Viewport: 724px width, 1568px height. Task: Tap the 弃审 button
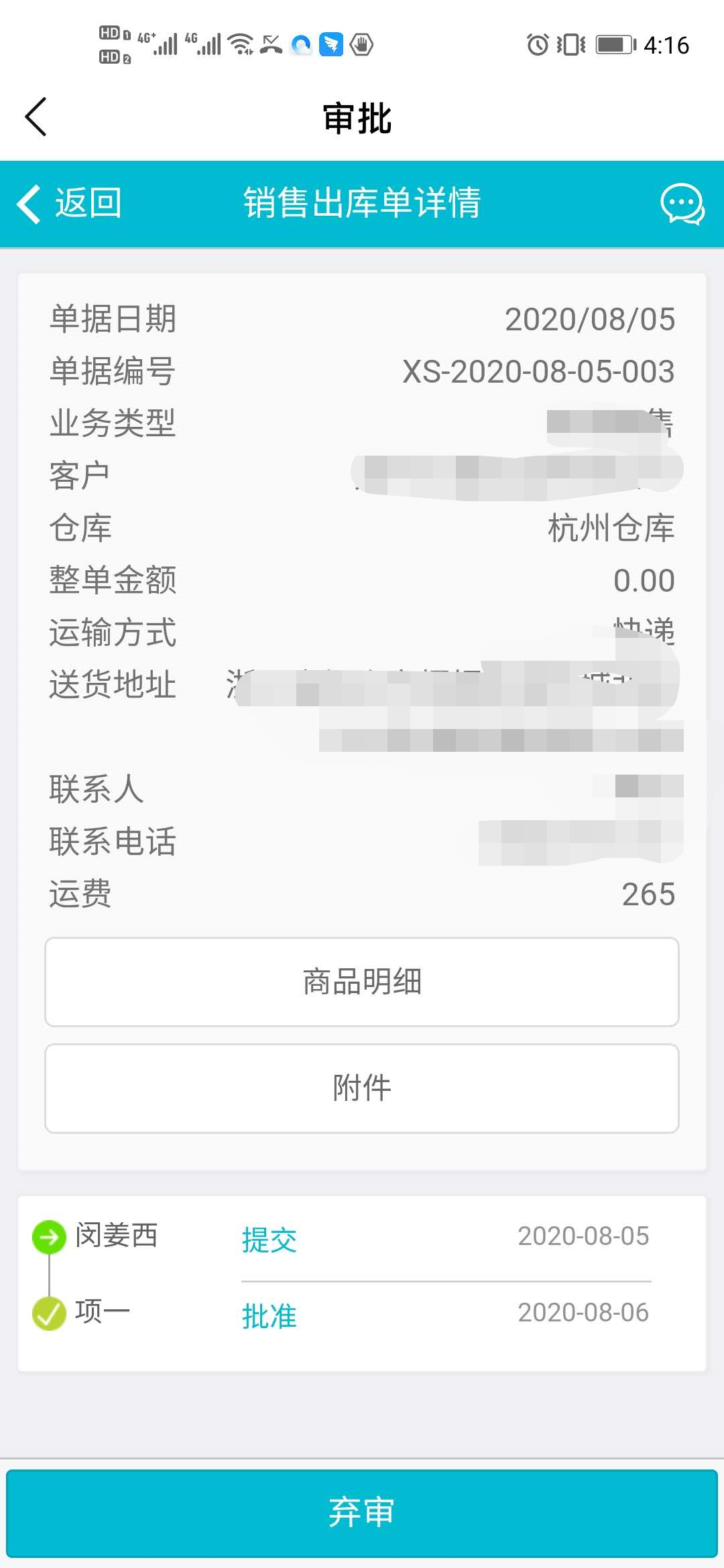pyautogui.click(x=362, y=1513)
